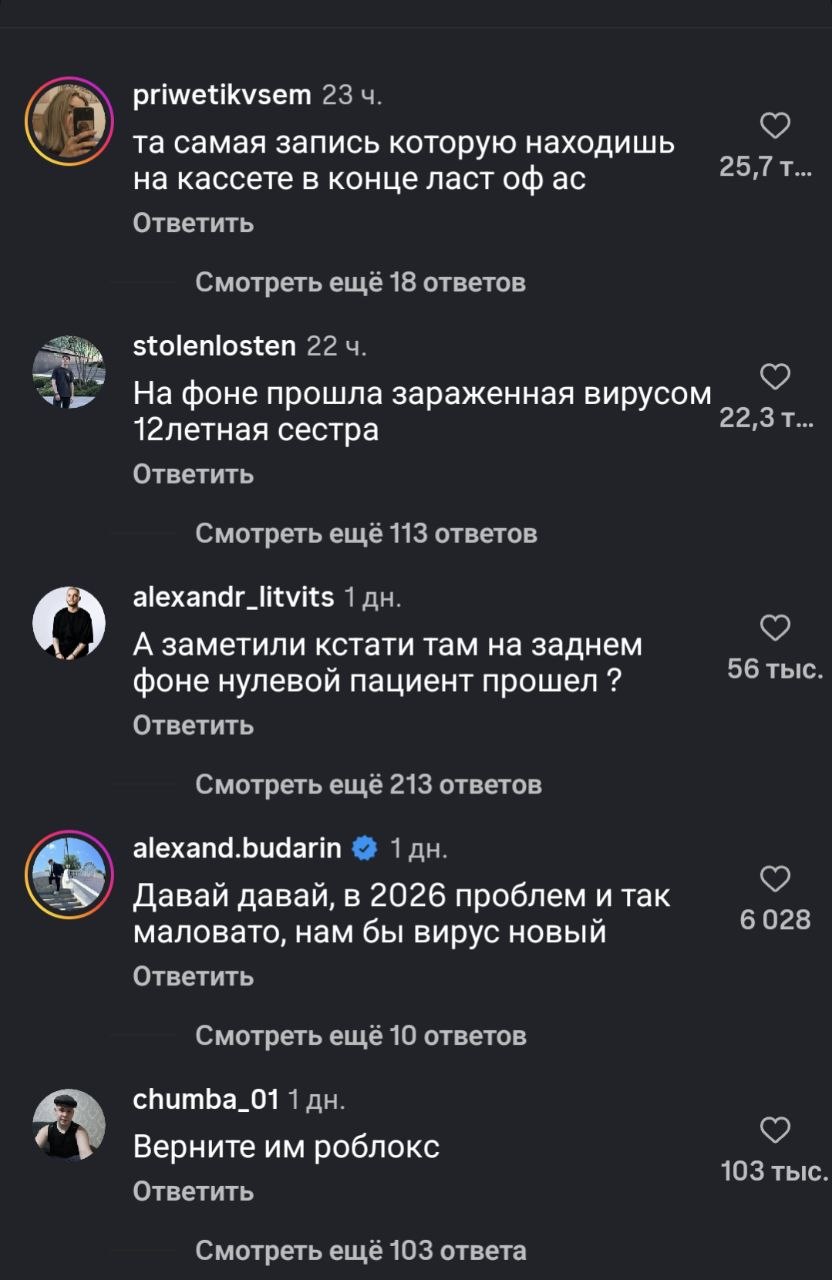Open priwetikvsem's profile picture
This screenshot has width=832, height=1280.
[69, 121]
